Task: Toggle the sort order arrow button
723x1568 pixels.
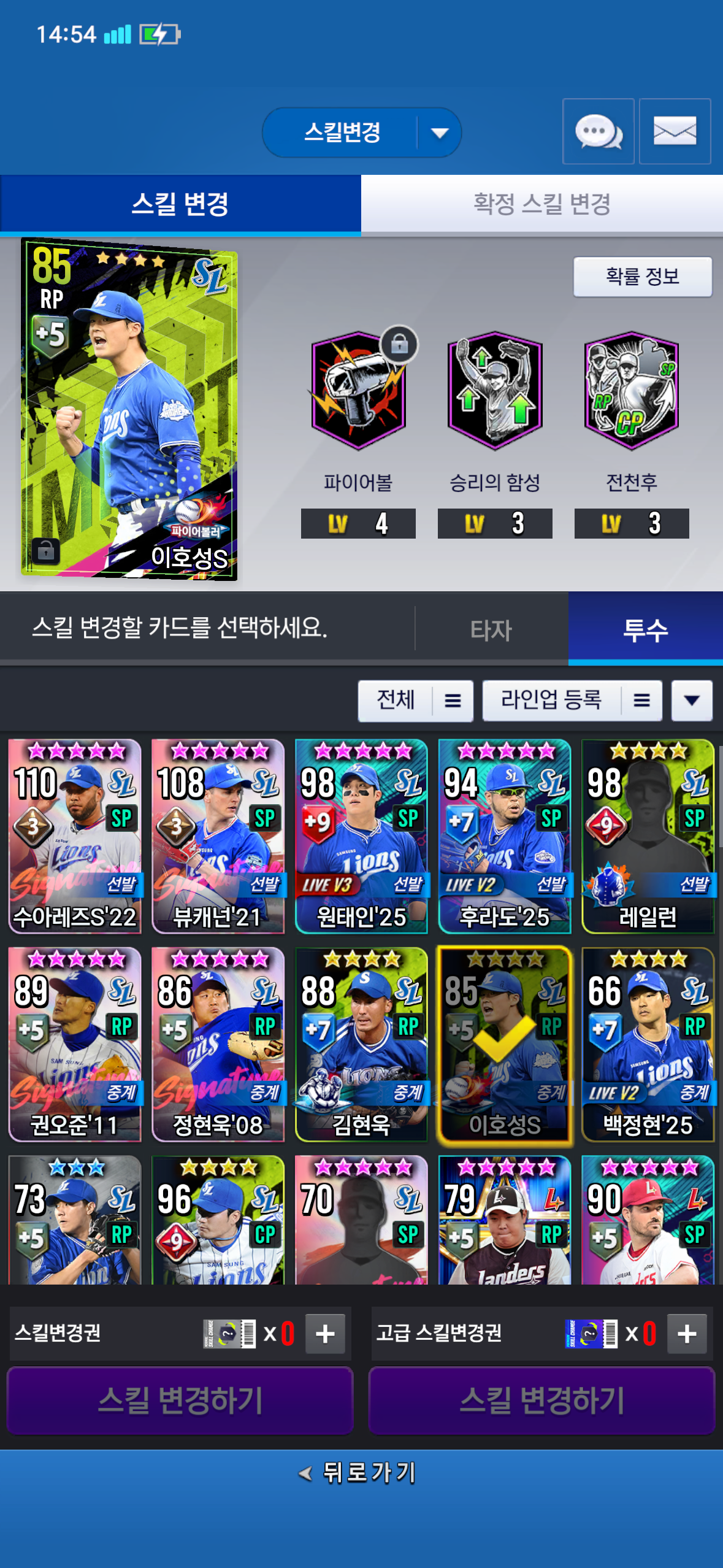Action: [691, 701]
